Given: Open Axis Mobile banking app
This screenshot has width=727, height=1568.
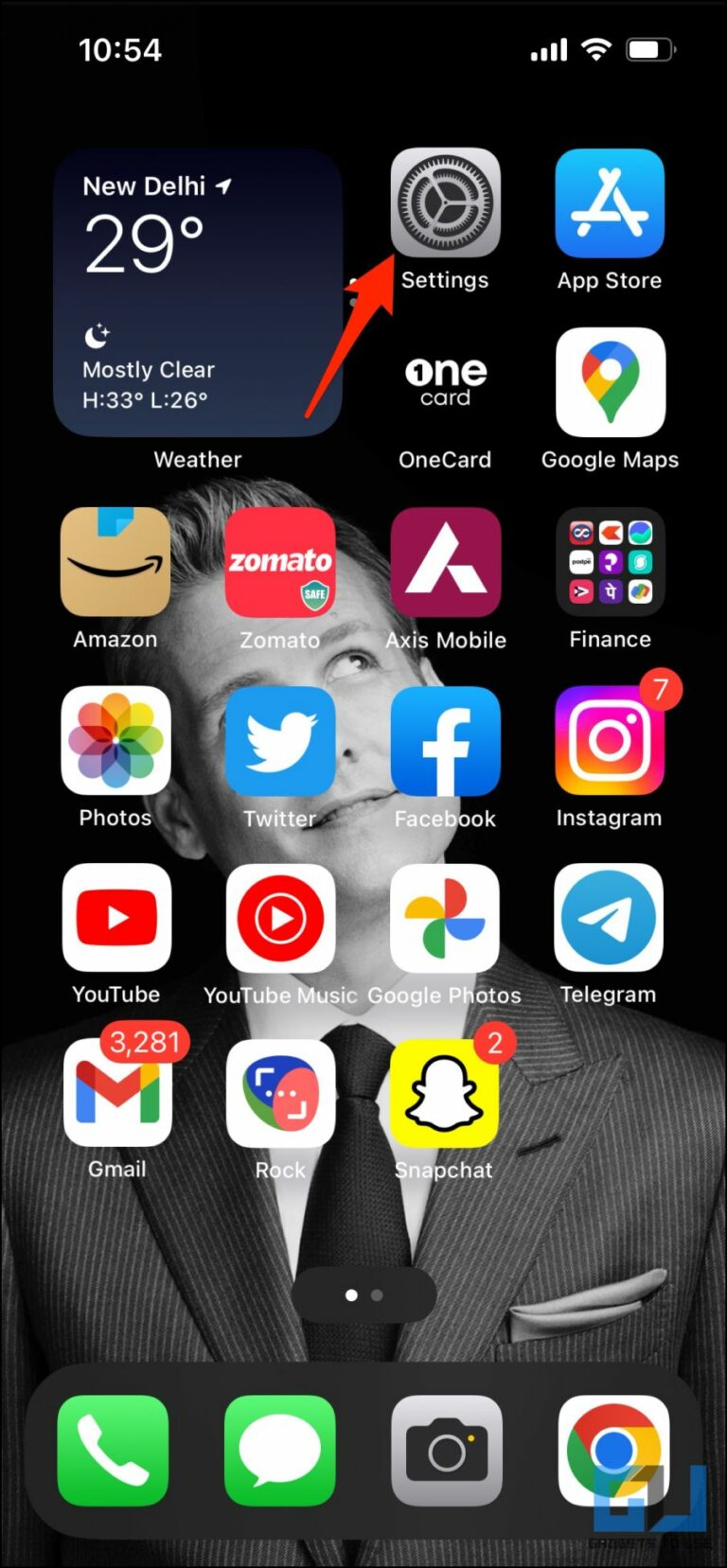Looking at the screenshot, I should coord(445,561).
